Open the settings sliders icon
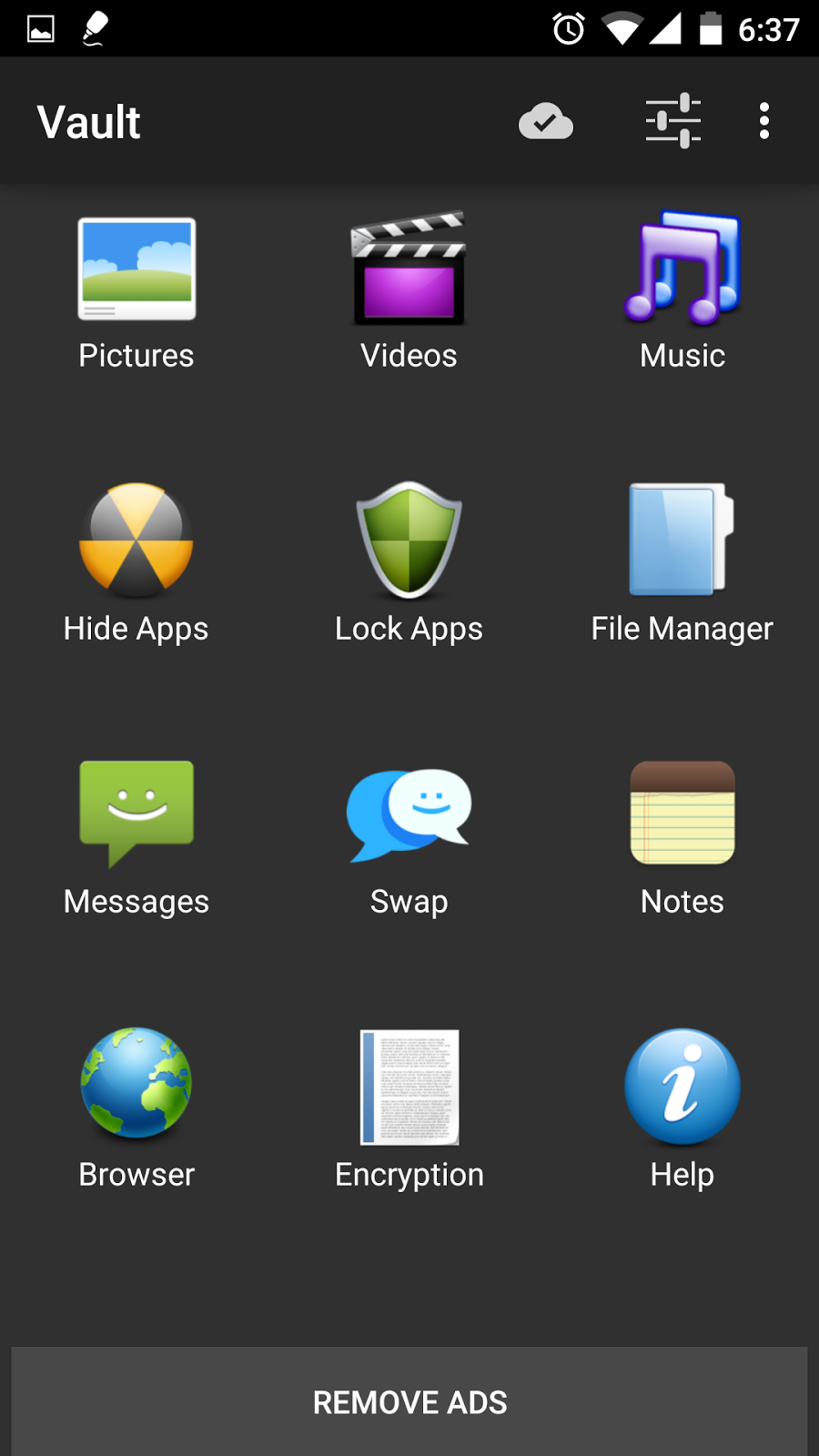 point(673,121)
